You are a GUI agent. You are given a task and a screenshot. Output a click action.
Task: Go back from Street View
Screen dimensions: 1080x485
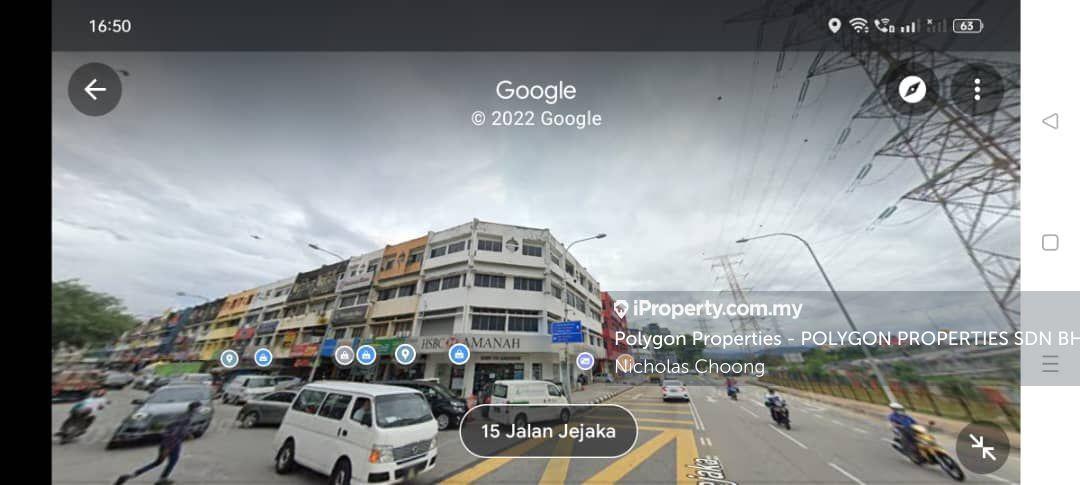[95, 90]
